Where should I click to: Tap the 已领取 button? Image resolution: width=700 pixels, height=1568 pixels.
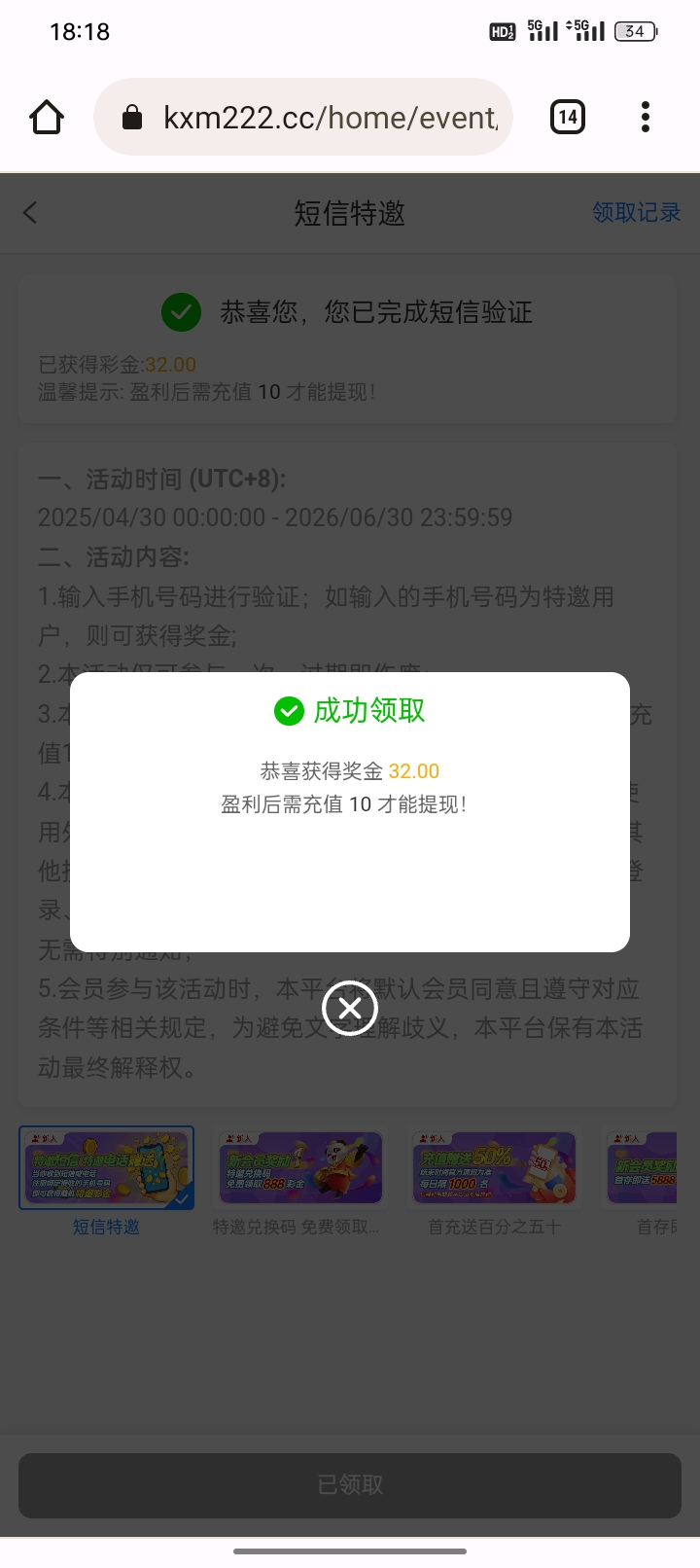point(350,1484)
